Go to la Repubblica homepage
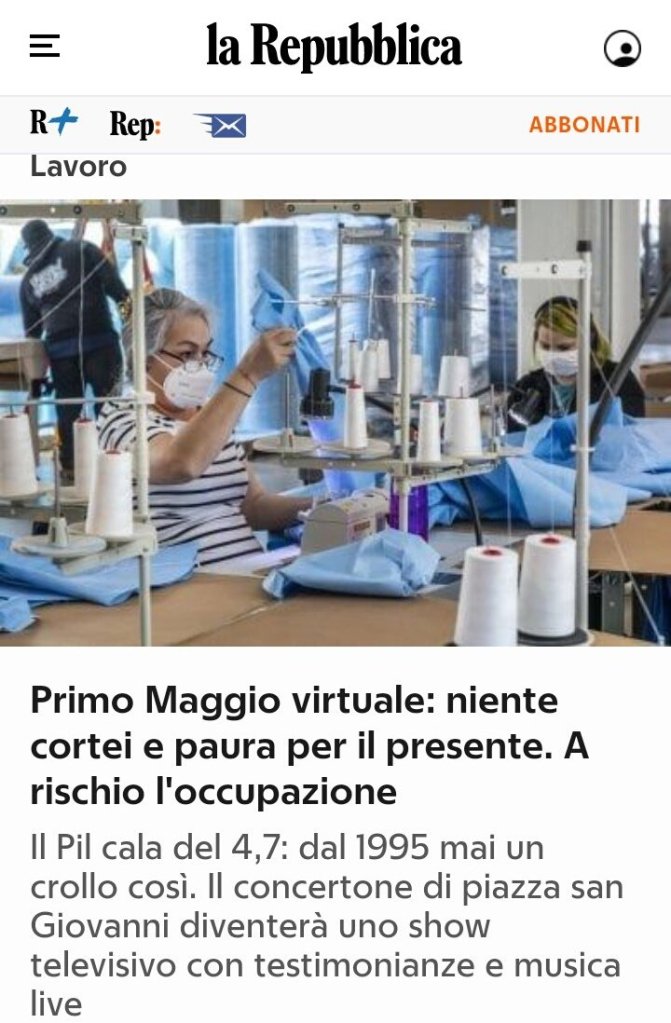 click(334, 47)
